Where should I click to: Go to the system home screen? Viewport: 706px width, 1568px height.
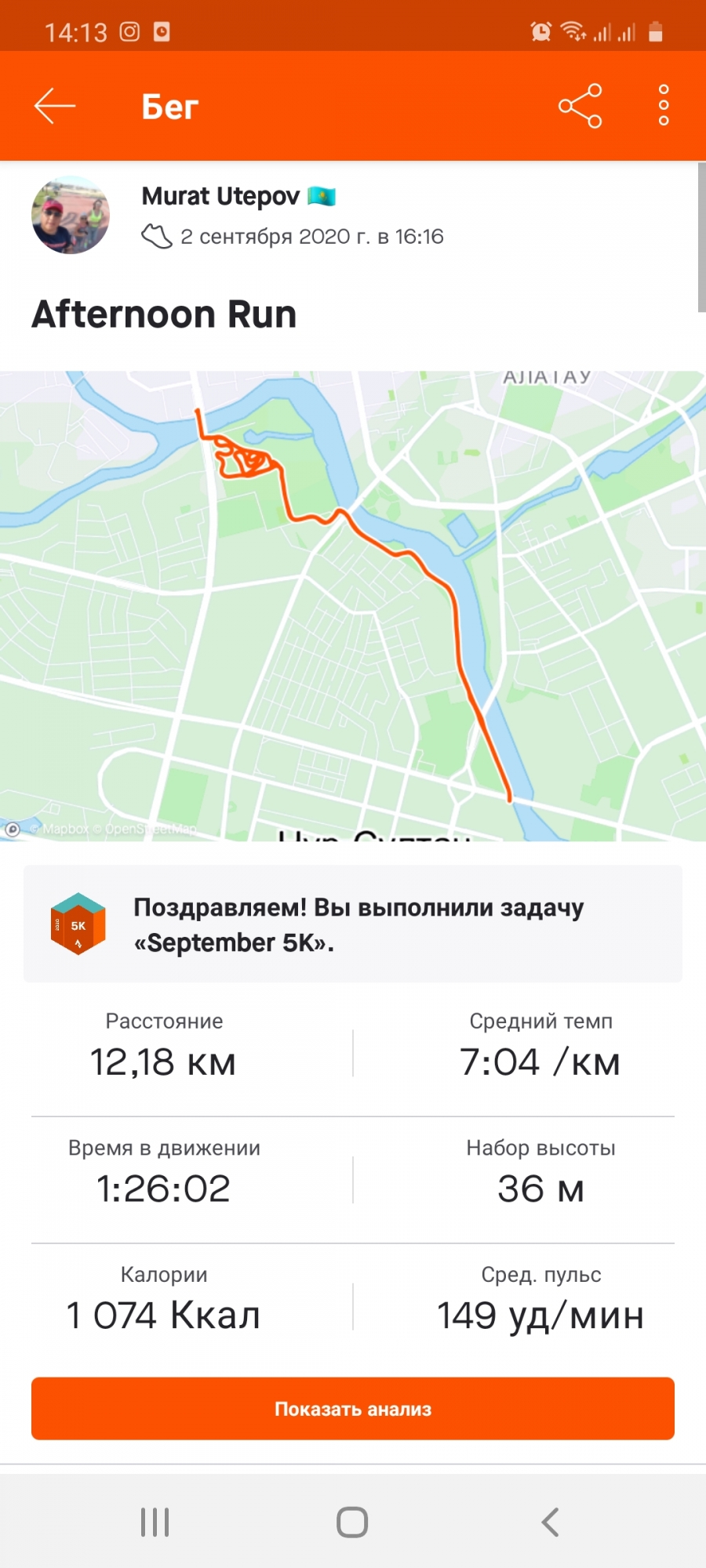coord(352,1522)
